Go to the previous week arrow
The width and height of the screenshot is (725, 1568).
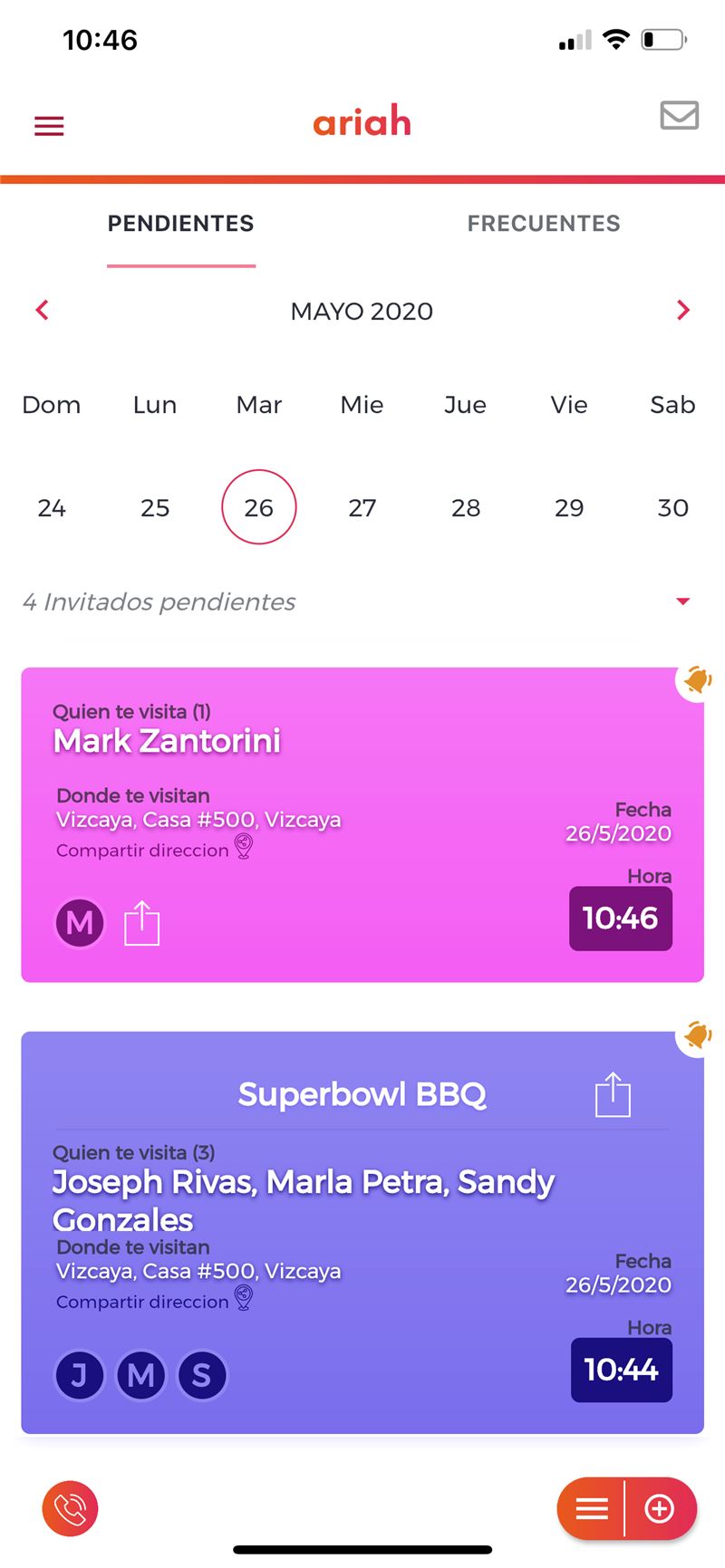click(x=42, y=311)
